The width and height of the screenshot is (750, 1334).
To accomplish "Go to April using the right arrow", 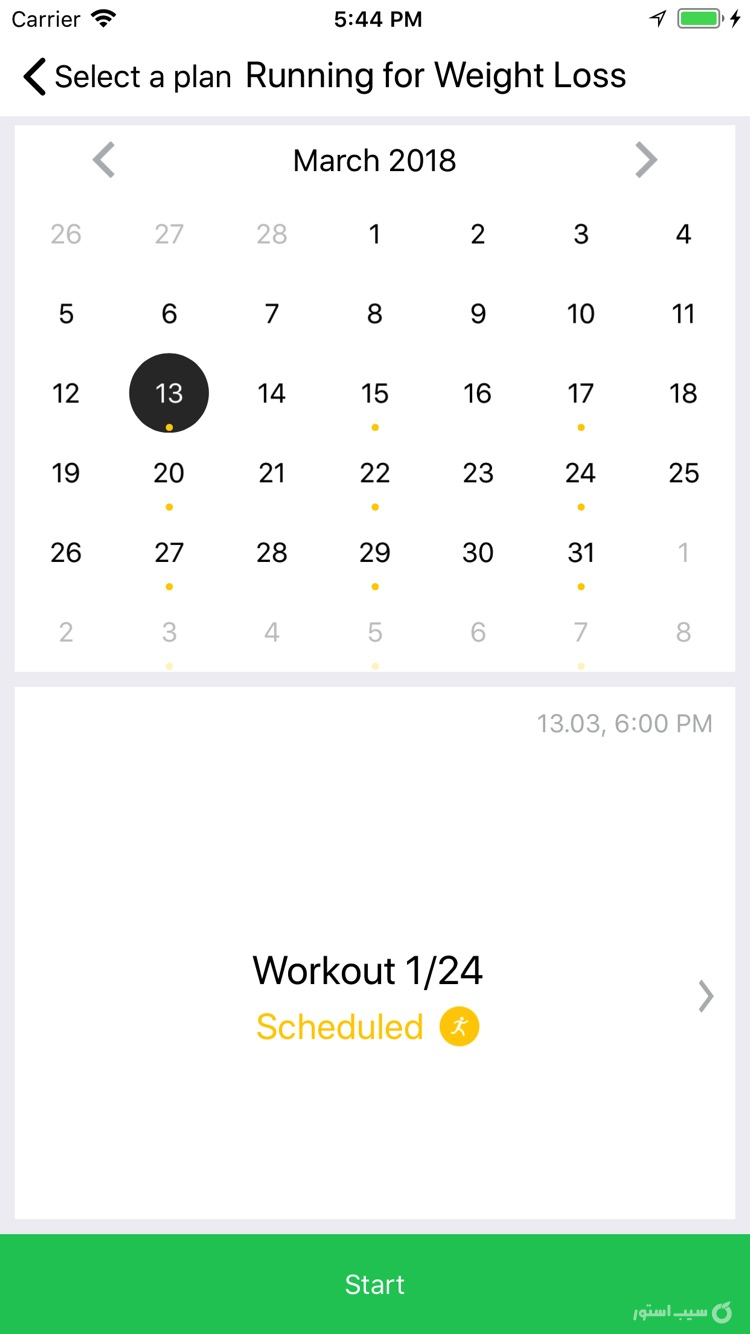I will tap(646, 160).
